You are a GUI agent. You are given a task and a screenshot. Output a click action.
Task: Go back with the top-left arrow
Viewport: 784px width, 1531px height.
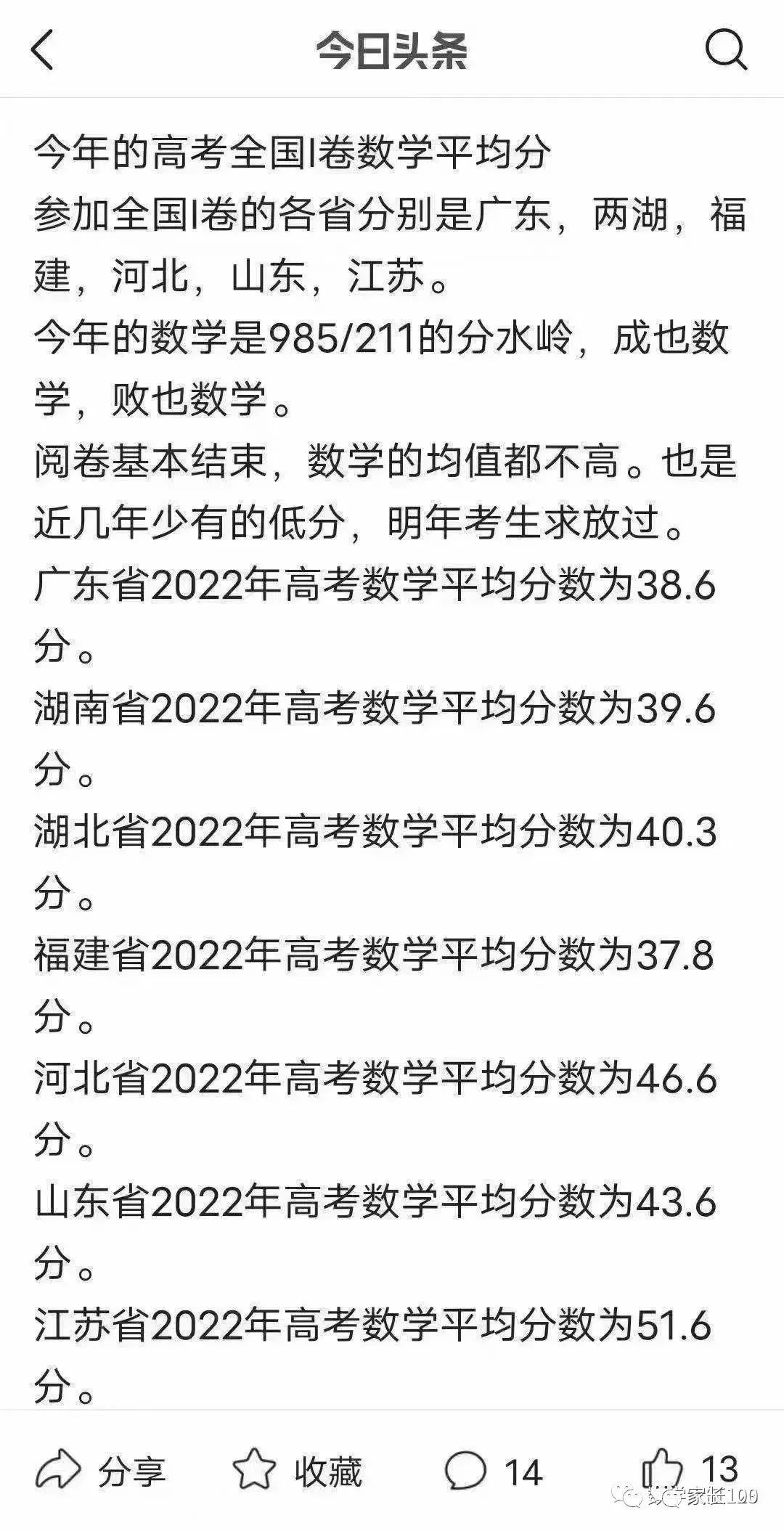point(43,50)
